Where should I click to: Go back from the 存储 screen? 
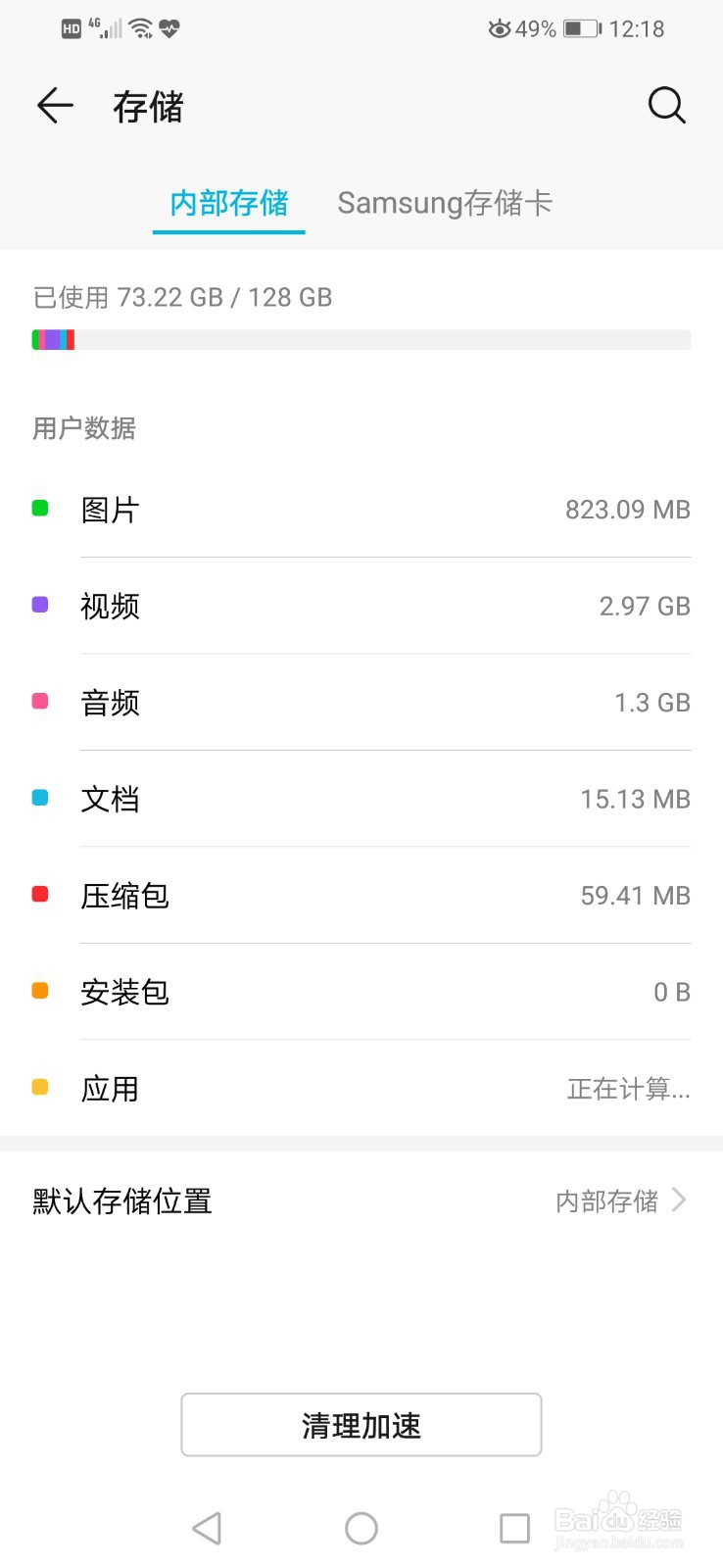(x=55, y=106)
